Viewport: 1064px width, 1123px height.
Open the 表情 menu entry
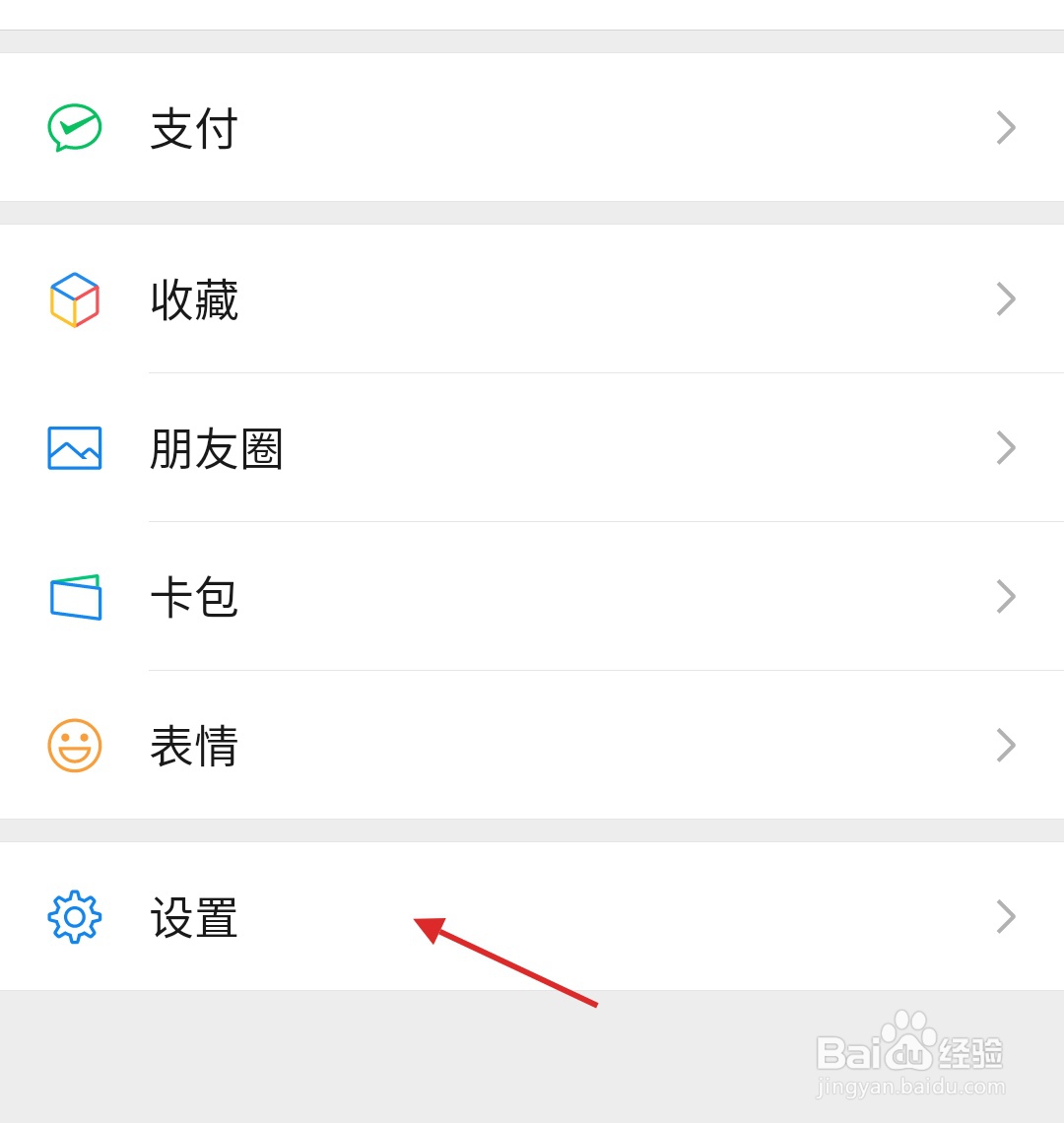(193, 746)
